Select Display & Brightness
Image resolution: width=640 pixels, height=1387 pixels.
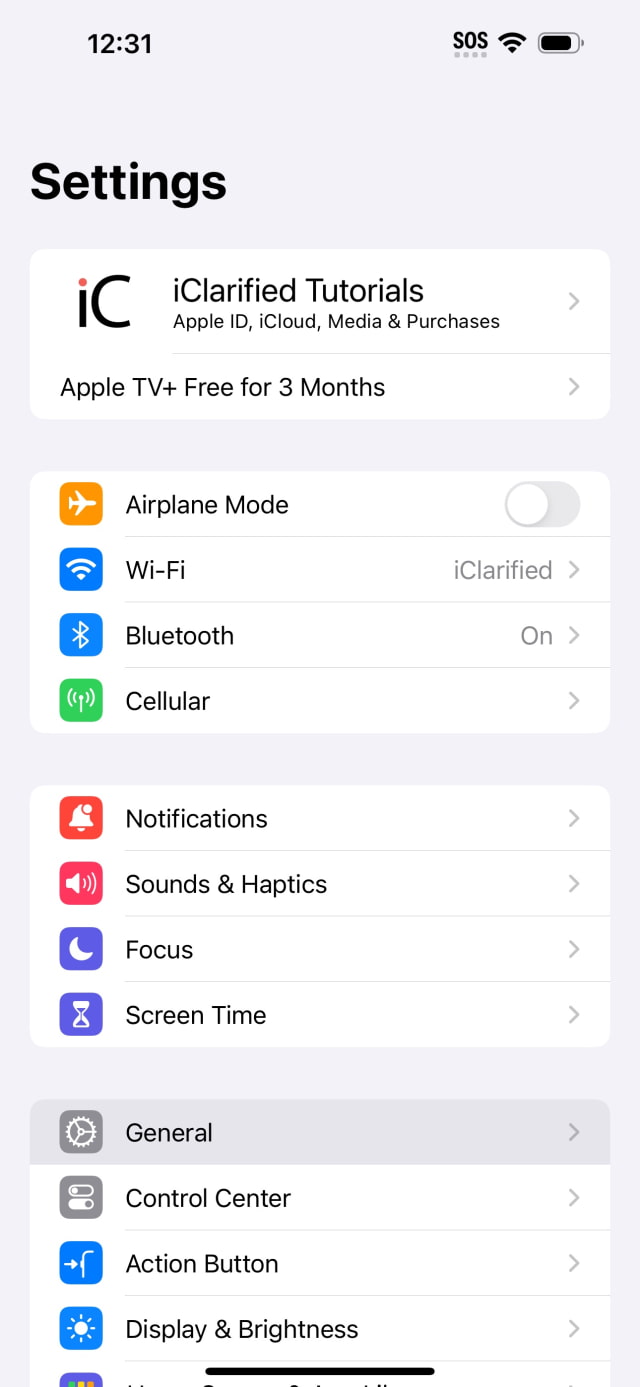(319, 1329)
